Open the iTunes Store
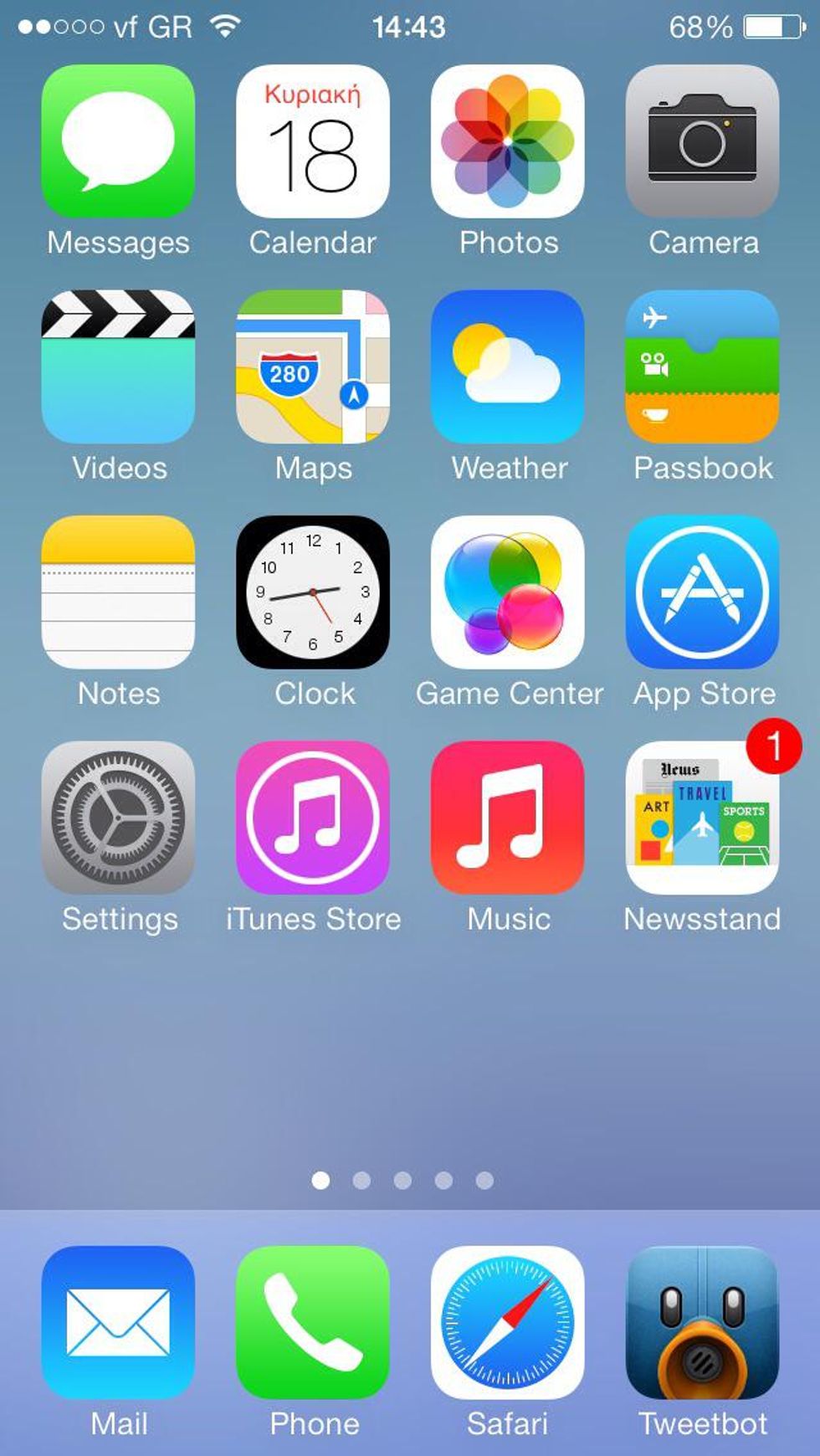 [313, 817]
